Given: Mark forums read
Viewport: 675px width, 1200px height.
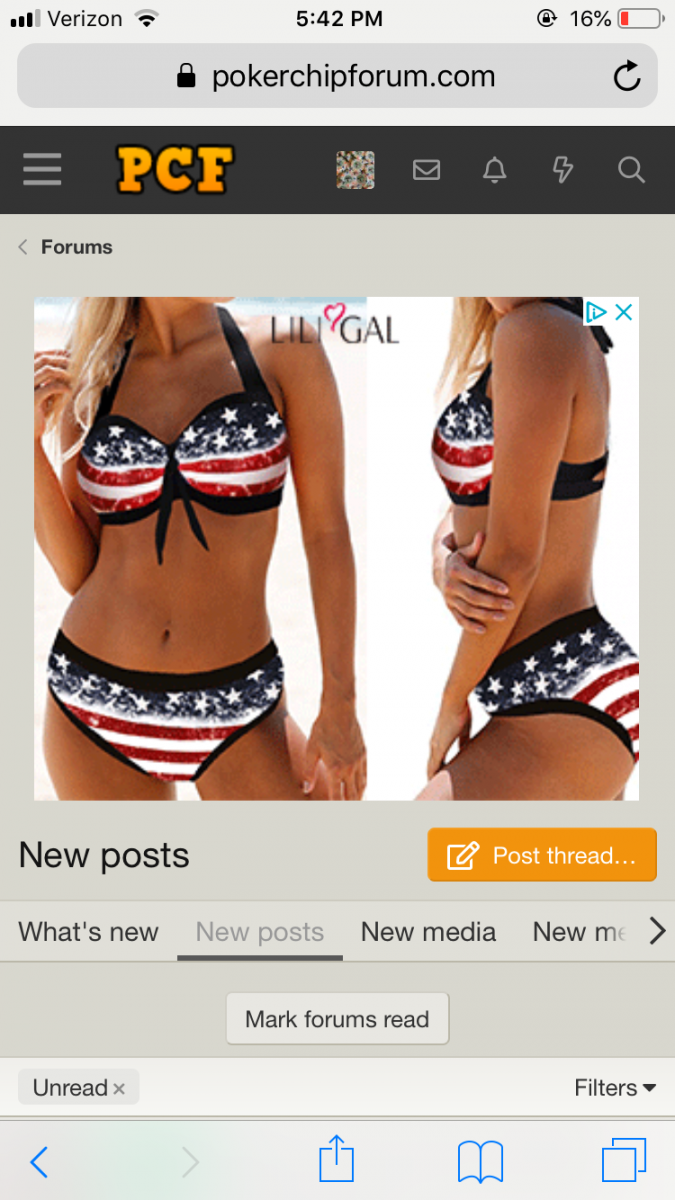Looking at the screenshot, I should pyautogui.click(x=337, y=1019).
